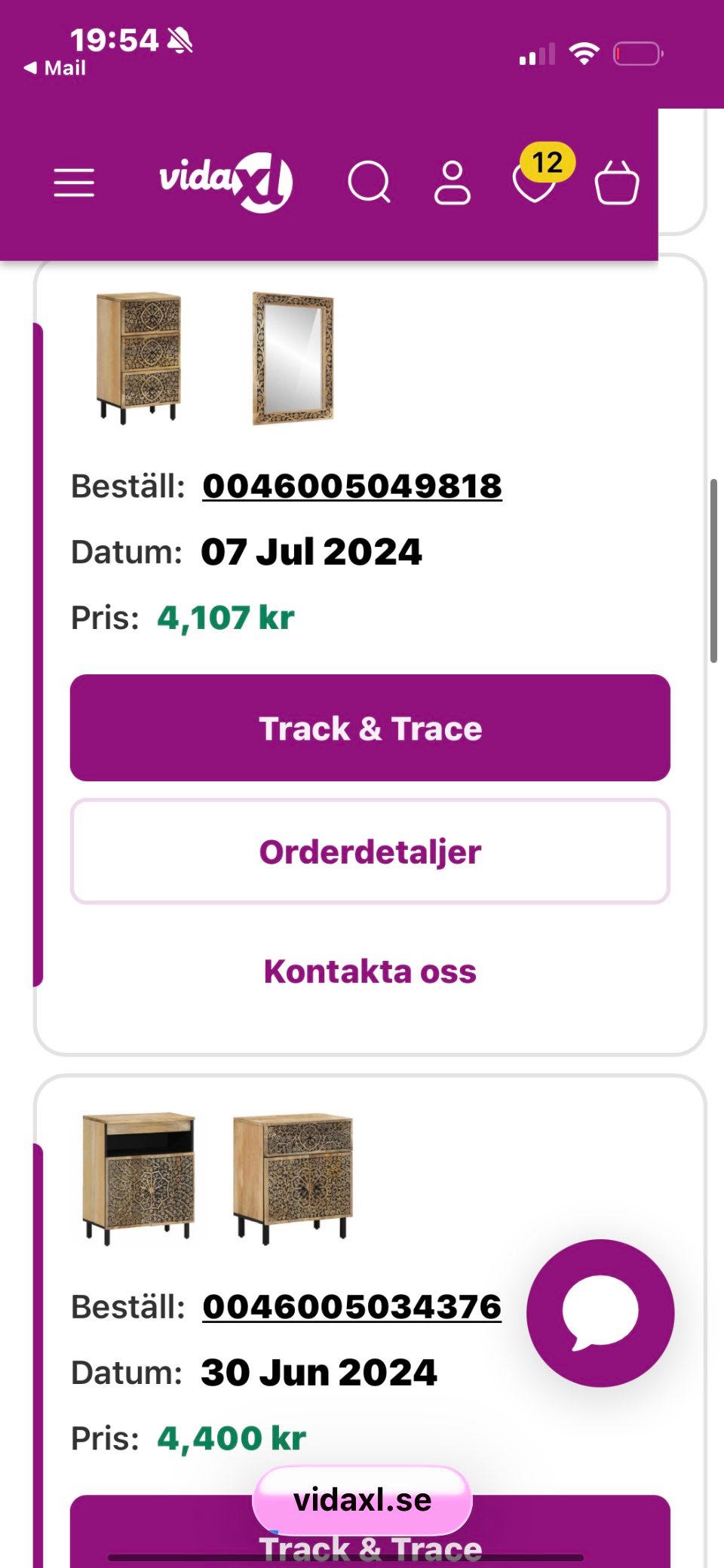Tap the vidaxl.se address pill

[x=363, y=1500]
